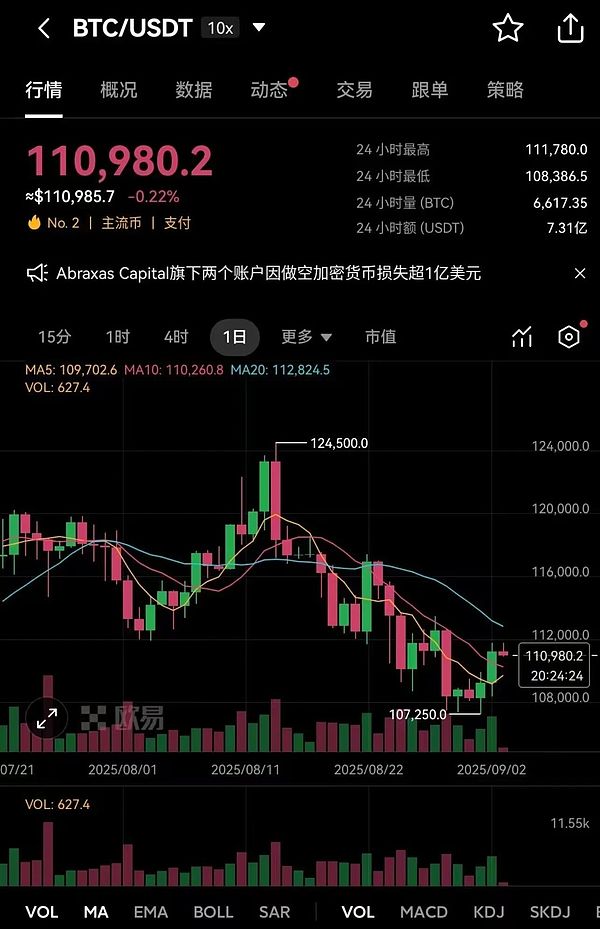Enable the MACD sub-indicator

click(424, 912)
